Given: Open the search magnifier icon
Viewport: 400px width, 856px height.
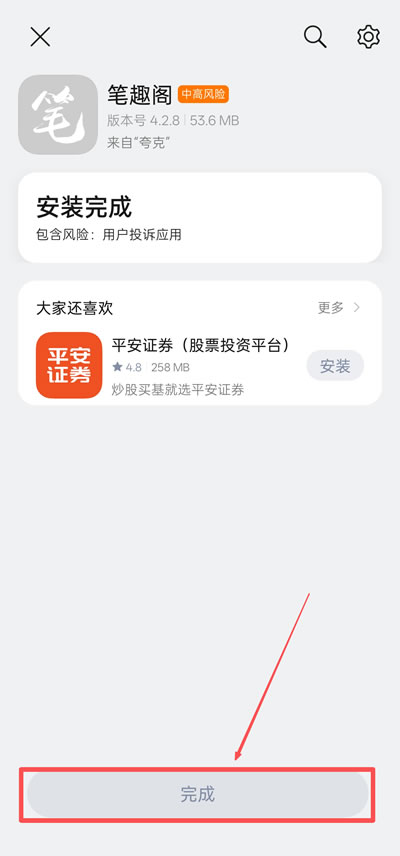Looking at the screenshot, I should [315, 37].
